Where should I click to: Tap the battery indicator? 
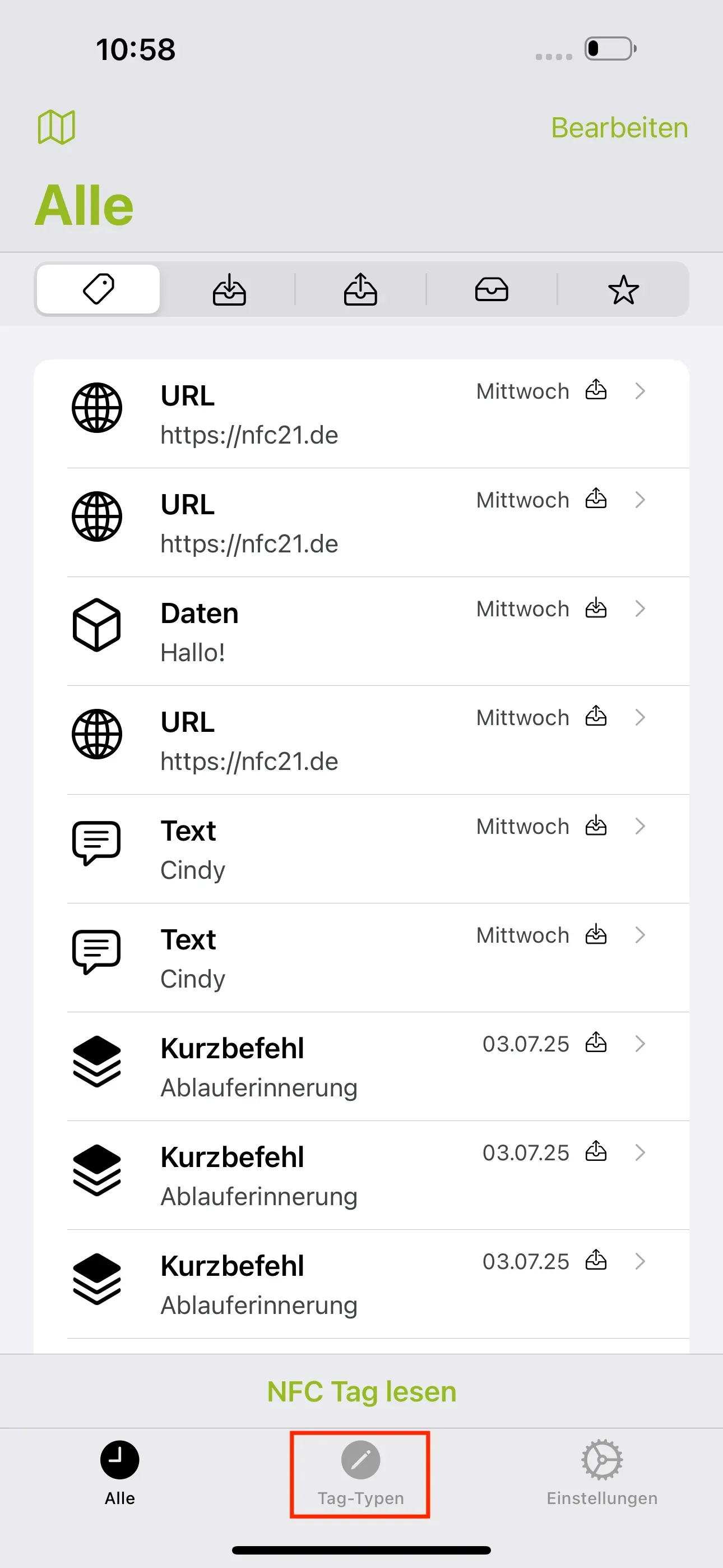(x=610, y=50)
